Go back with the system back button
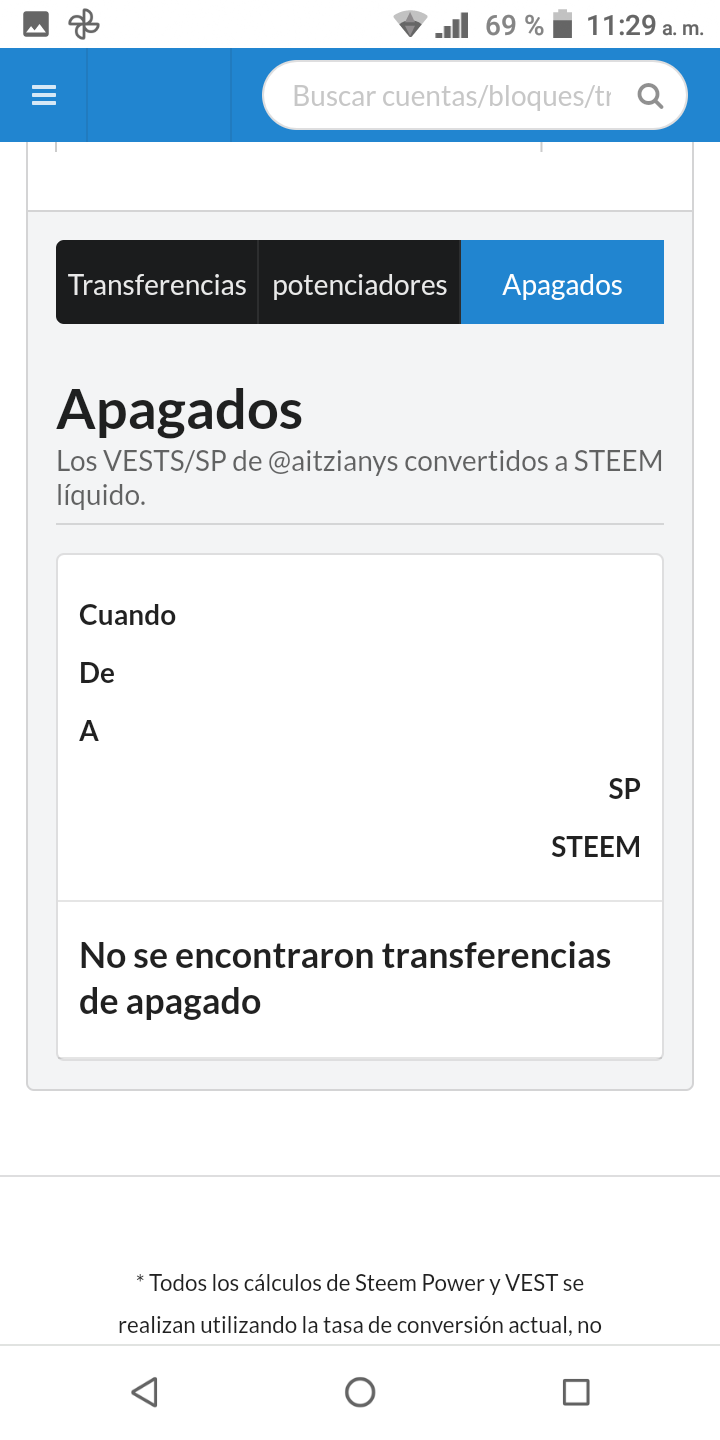Viewport: 720px width, 1440px height. (x=145, y=1391)
